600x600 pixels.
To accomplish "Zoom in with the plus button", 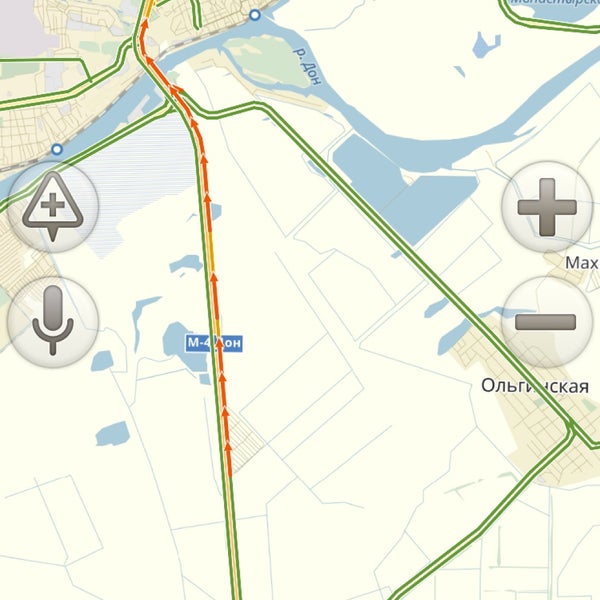I will 546,207.
